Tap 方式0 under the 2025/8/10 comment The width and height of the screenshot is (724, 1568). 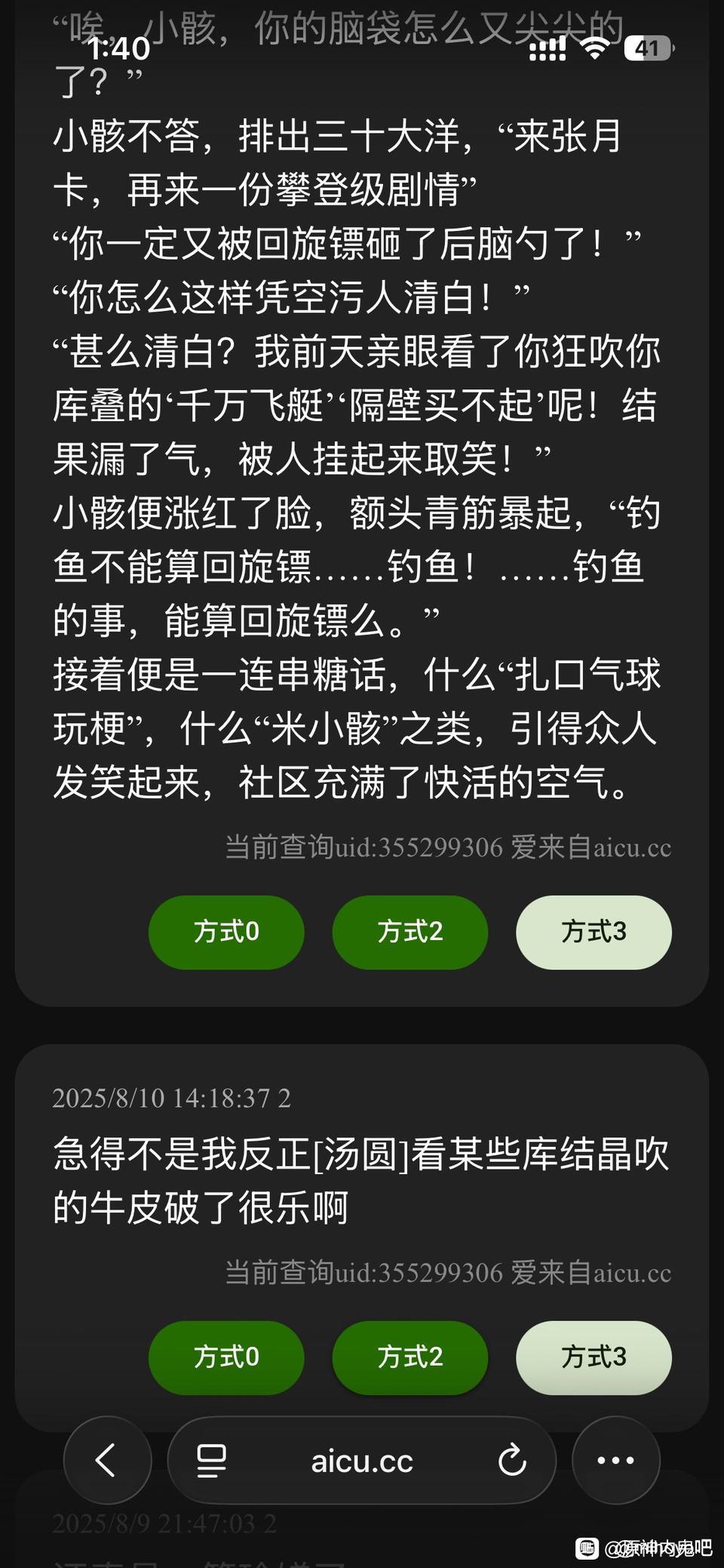coord(226,1357)
